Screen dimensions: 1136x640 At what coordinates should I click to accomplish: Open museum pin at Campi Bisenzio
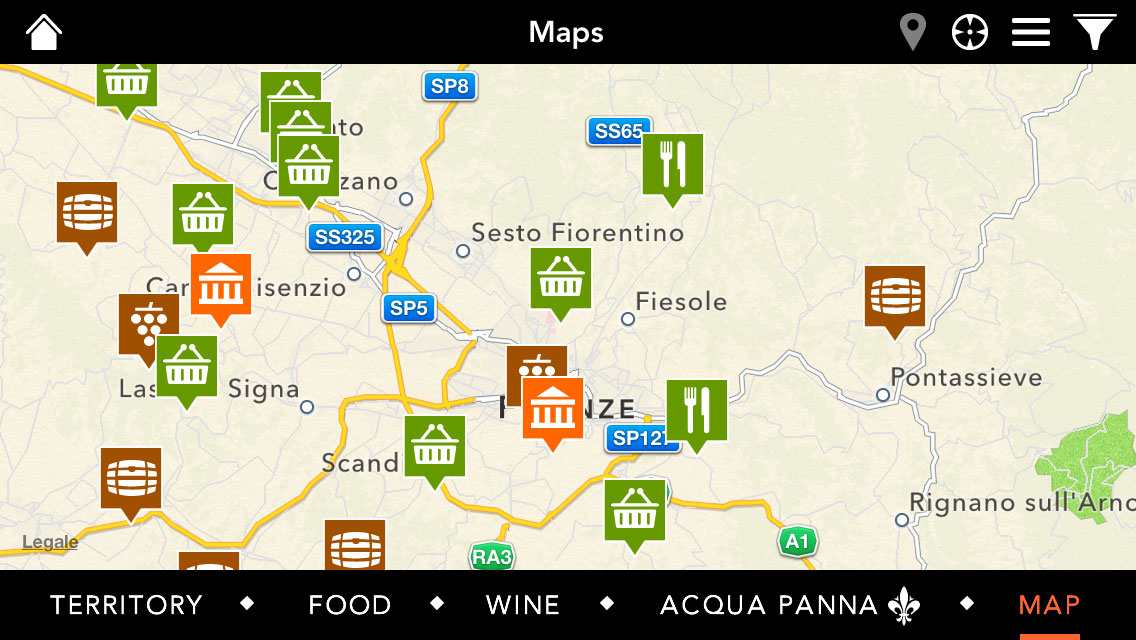tap(220, 285)
